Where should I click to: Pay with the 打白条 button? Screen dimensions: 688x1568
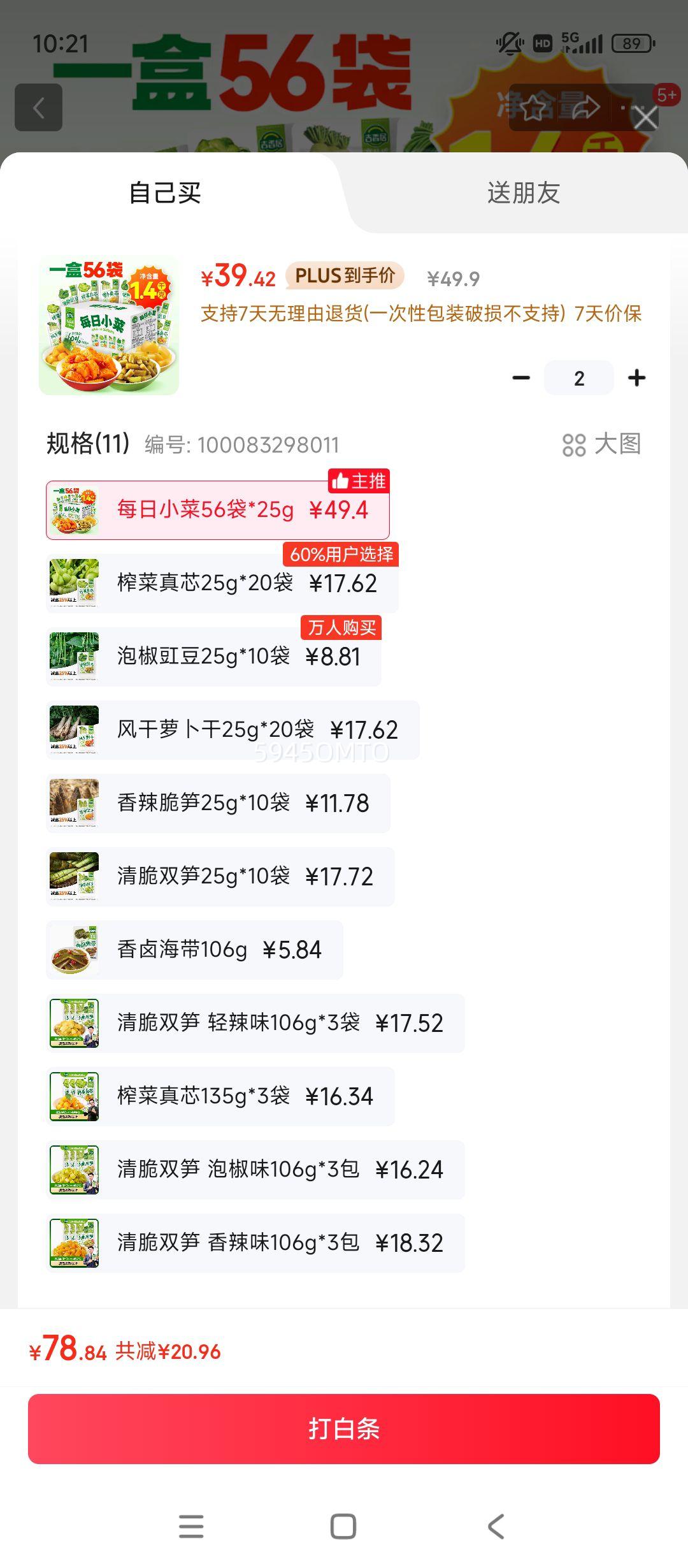(x=344, y=1428)
